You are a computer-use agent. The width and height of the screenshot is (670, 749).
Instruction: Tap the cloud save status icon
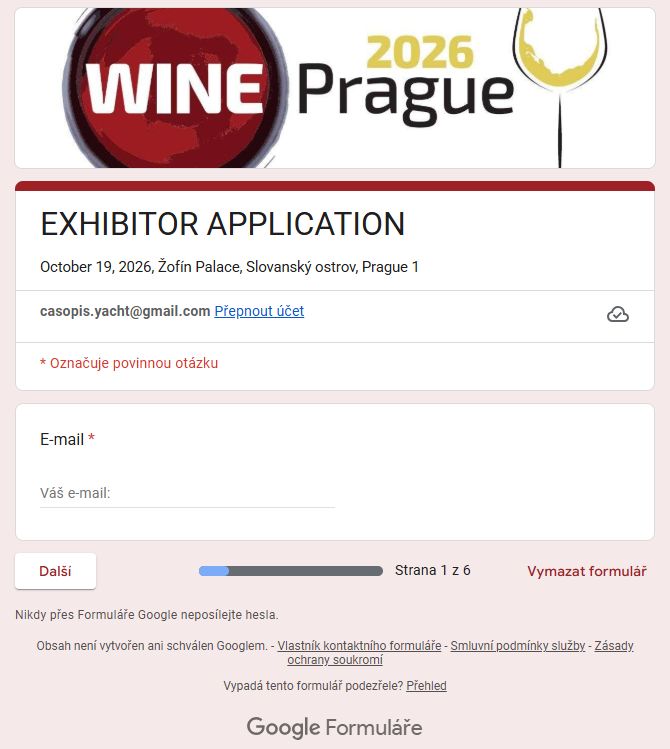pos(618,315)
